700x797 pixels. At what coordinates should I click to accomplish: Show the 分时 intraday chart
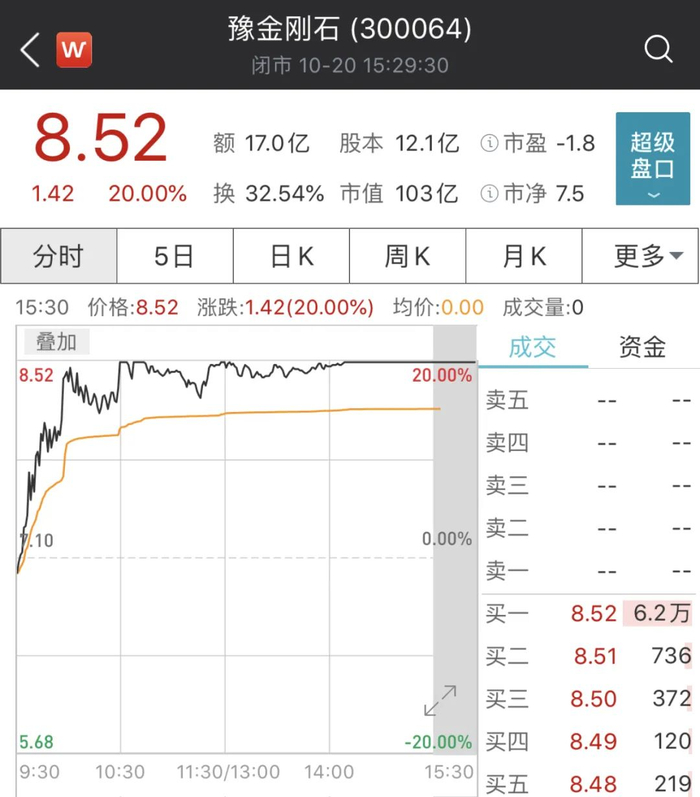(x=58, y=257)
